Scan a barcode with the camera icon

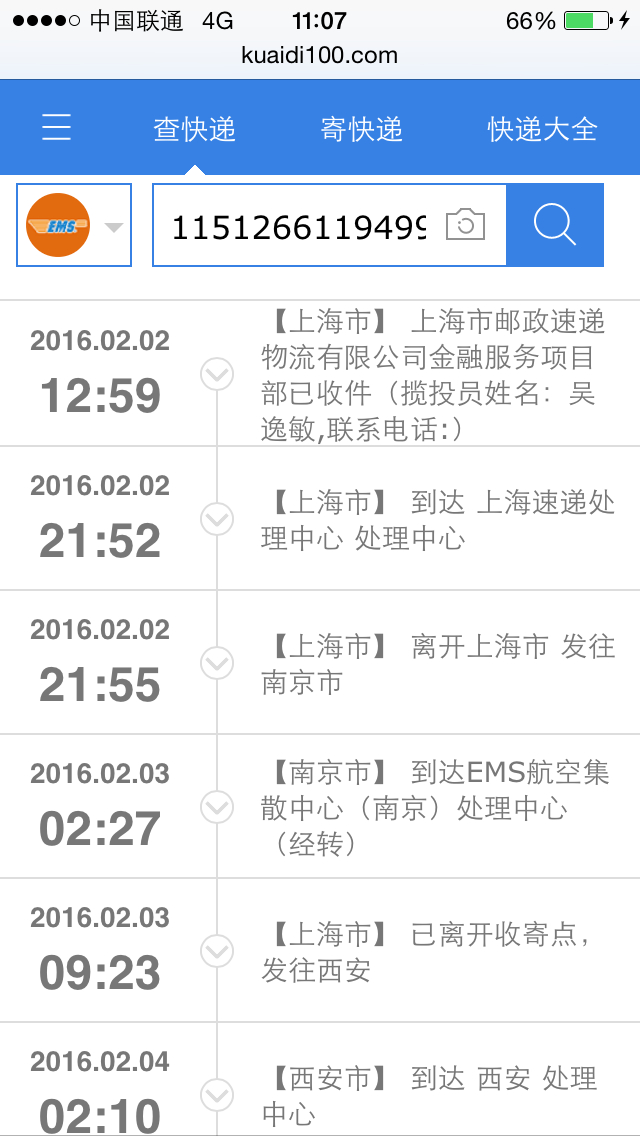click(x=465, y=225)
